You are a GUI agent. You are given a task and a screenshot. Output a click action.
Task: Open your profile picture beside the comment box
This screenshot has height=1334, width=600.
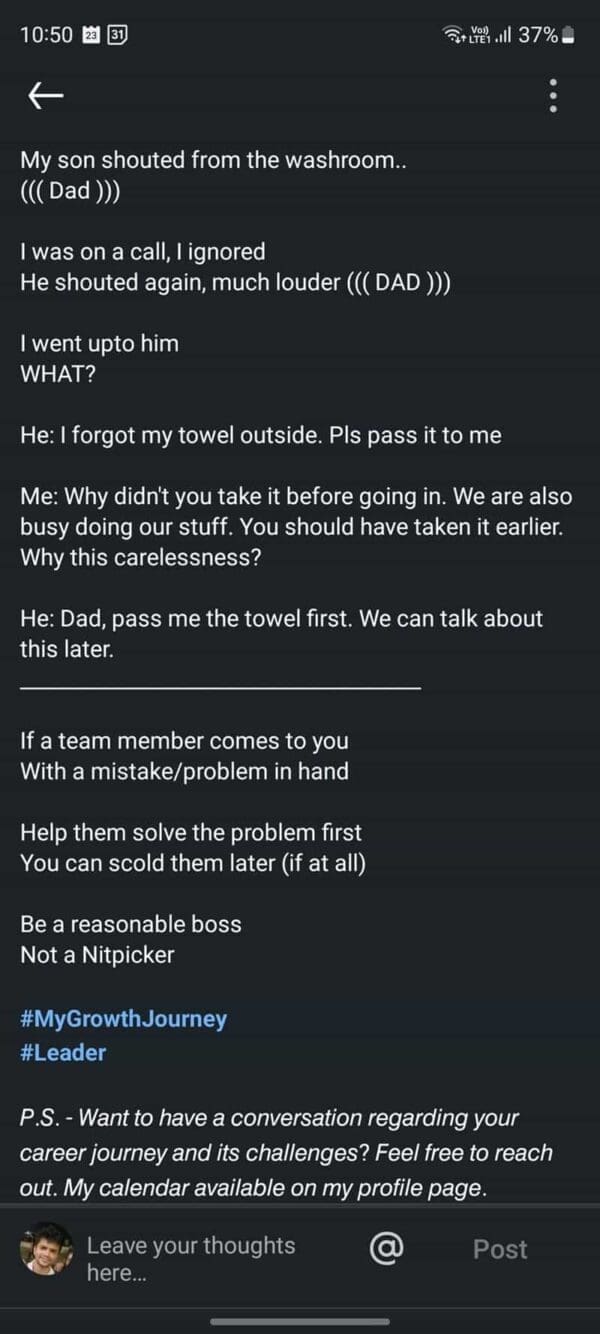point(46,1248)
